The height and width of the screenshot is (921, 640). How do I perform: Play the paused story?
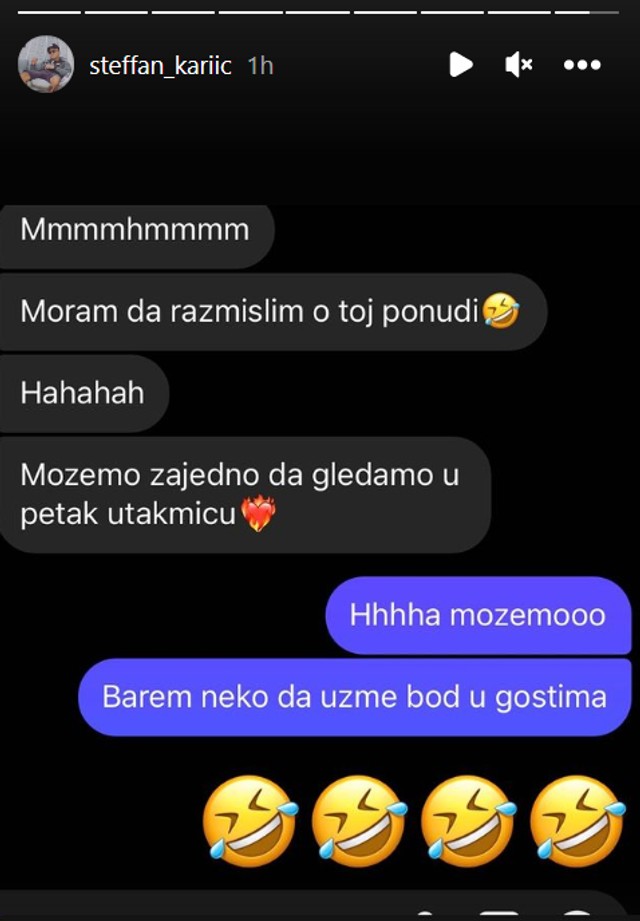click(460, 65)
